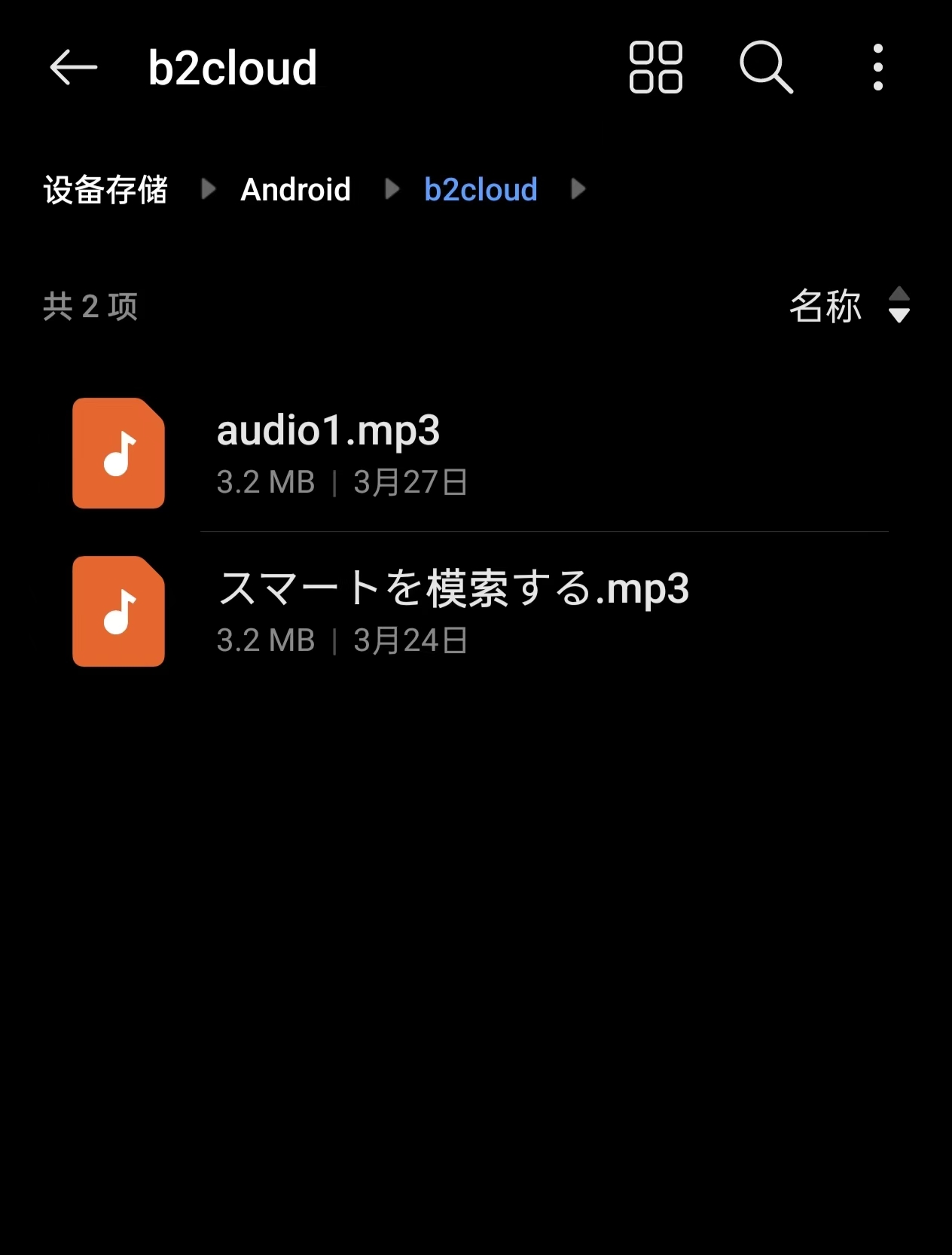The height and width of the screenshot is (1255, 952).
Task: Navigate to Android folder in breadcrumb
Action: pos(295,189)
